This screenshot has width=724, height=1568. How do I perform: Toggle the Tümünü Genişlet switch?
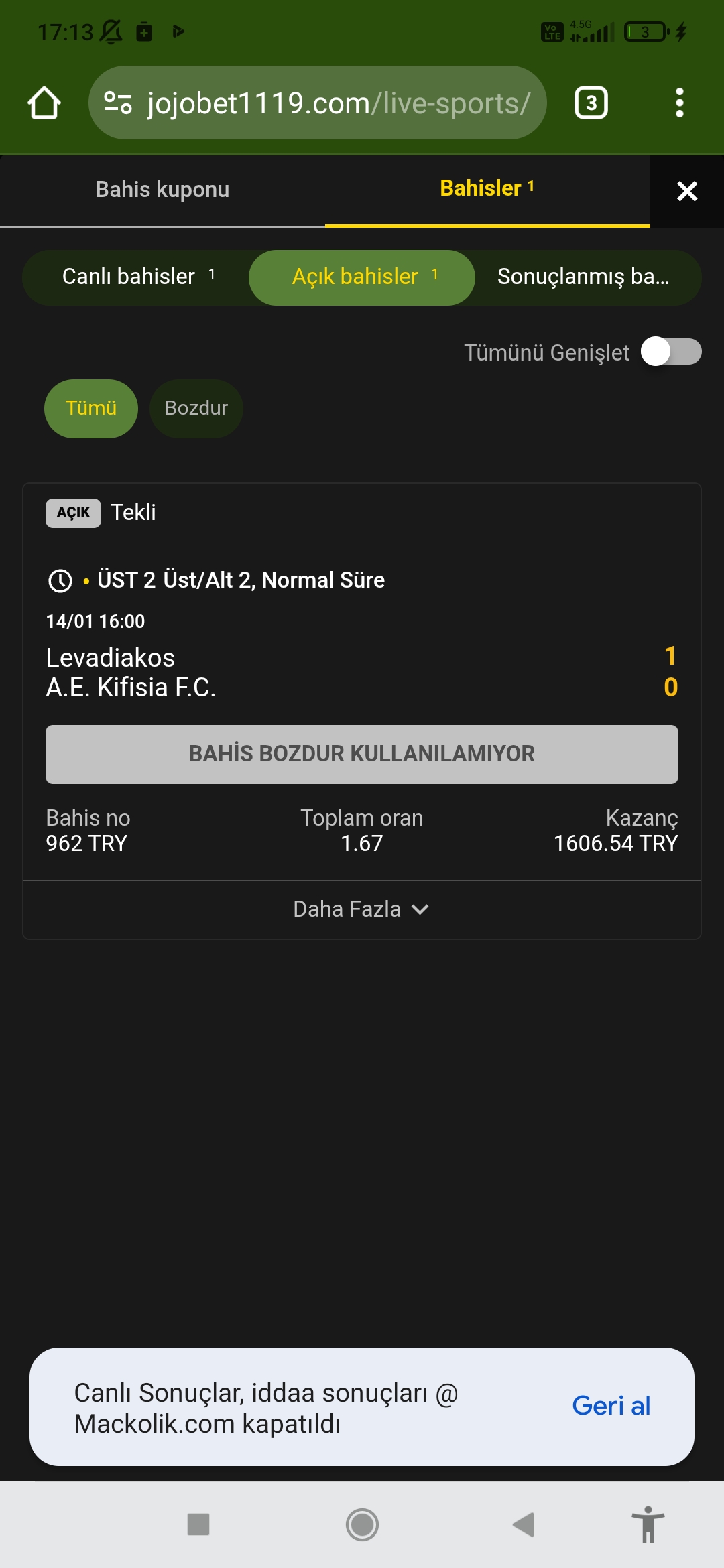[670, 352]
